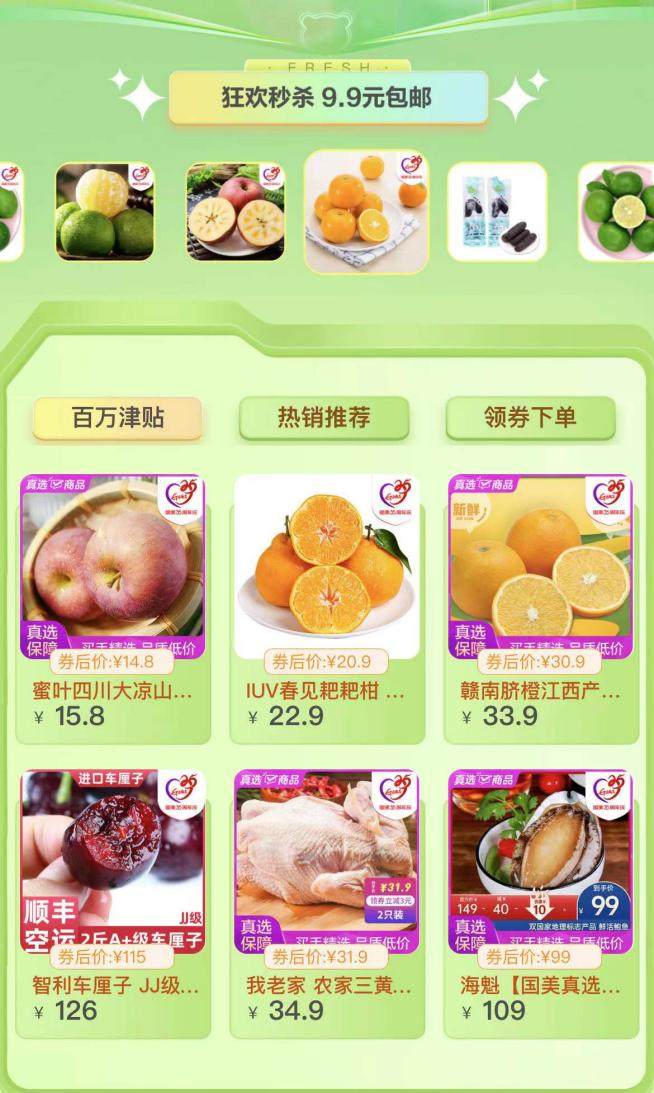Open the 领券下单 tab
Screen dimensions: 654x1093
[x=530, y=418]
